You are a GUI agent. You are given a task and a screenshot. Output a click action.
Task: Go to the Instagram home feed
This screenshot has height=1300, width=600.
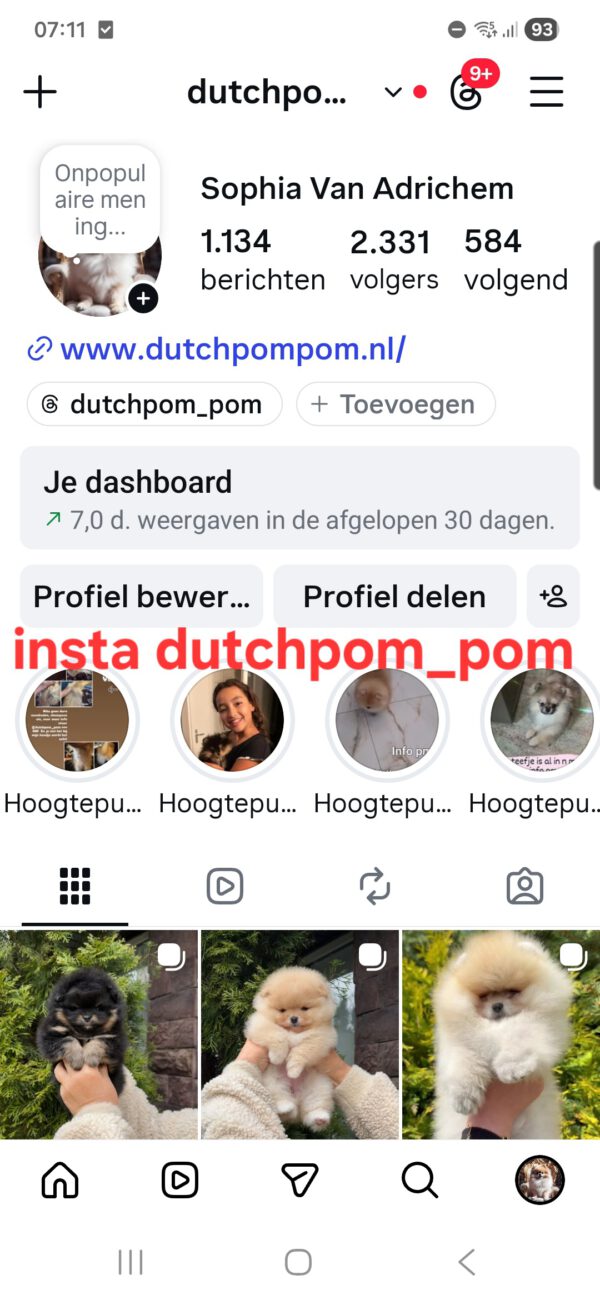pyautogui.click(x=60, y=1181)
